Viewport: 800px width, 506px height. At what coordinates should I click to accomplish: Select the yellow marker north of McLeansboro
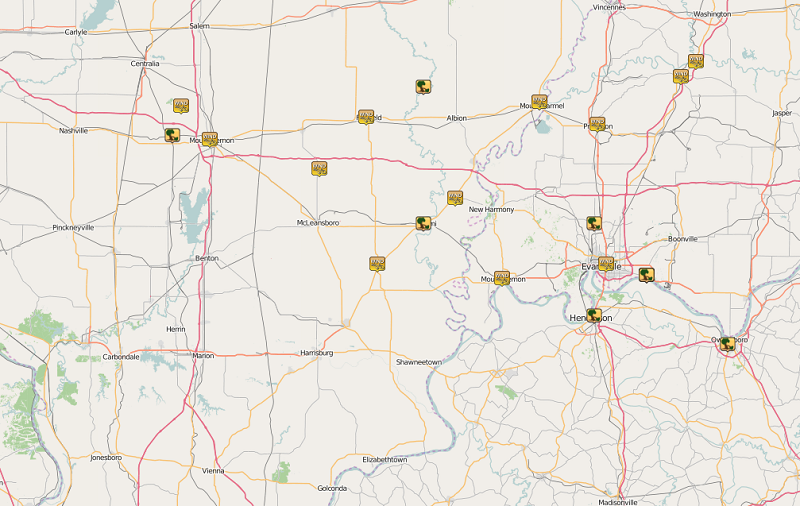[319, 167]
